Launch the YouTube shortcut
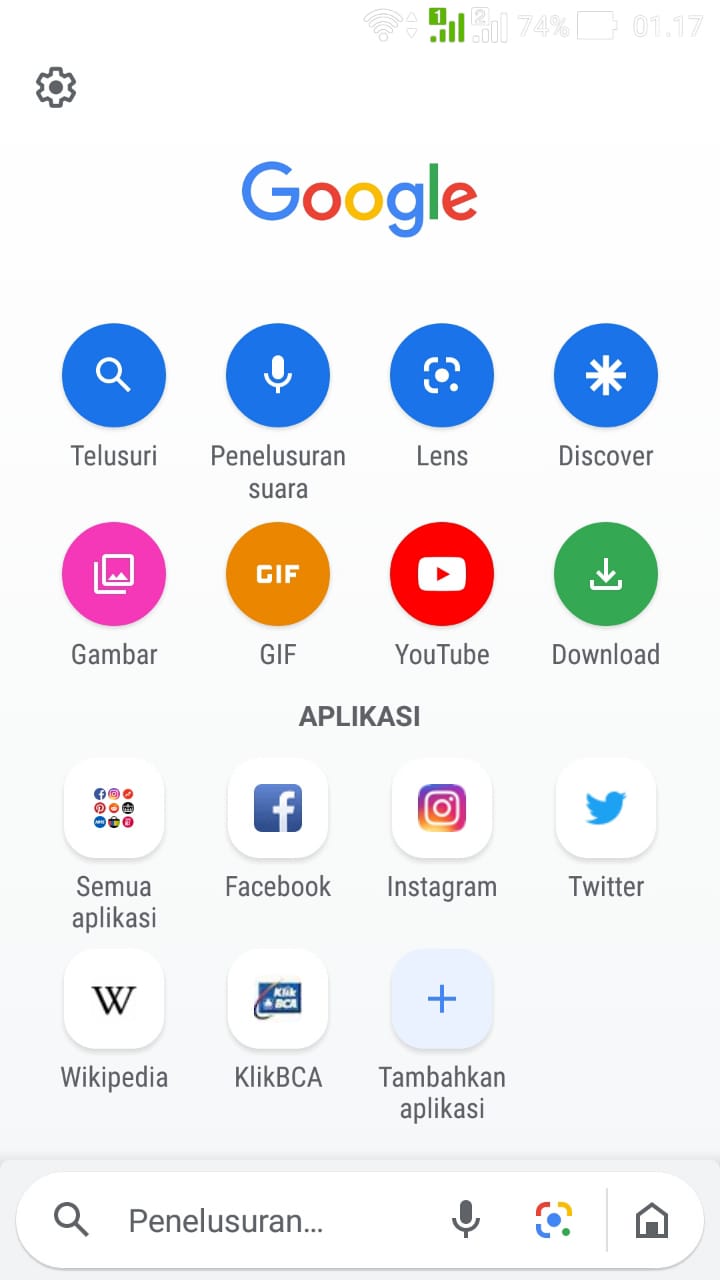The width and height of the screenshot is (720, 1280). pyautogui.click(x=442, y=574)
